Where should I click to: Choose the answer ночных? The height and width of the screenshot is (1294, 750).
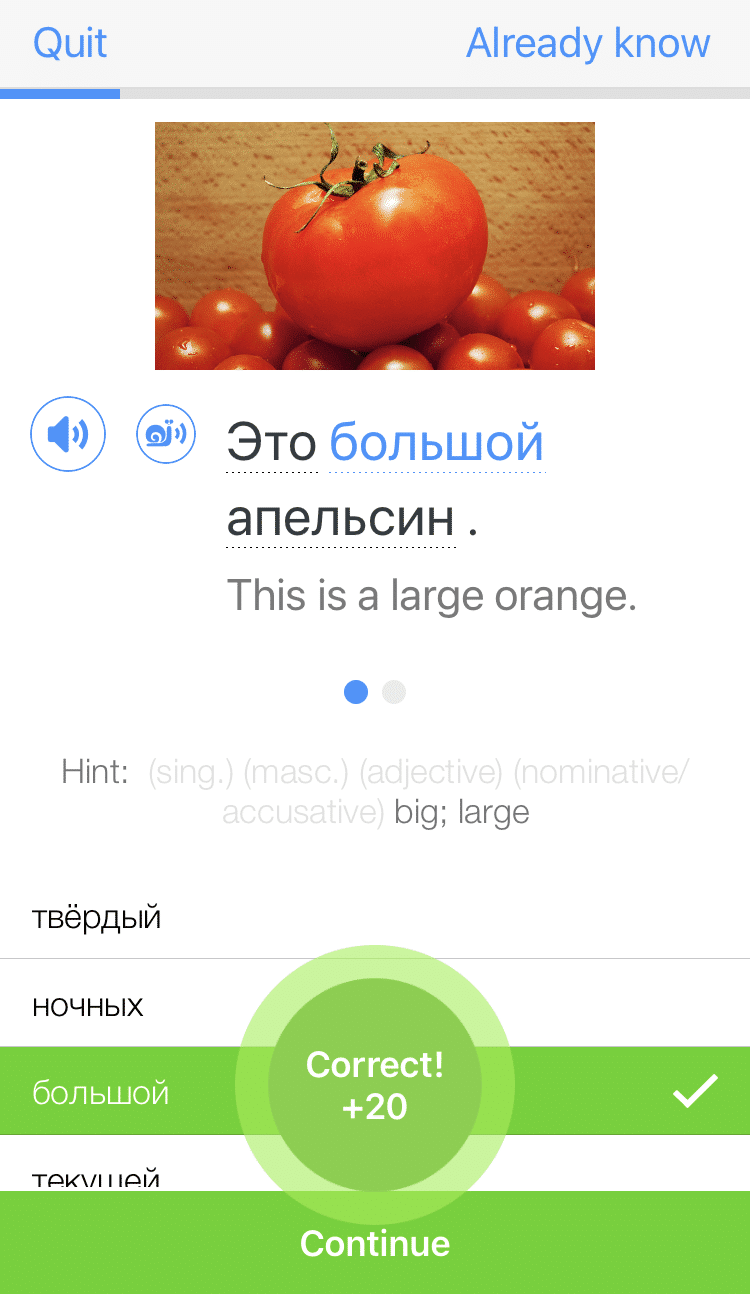click(88, 1005)
